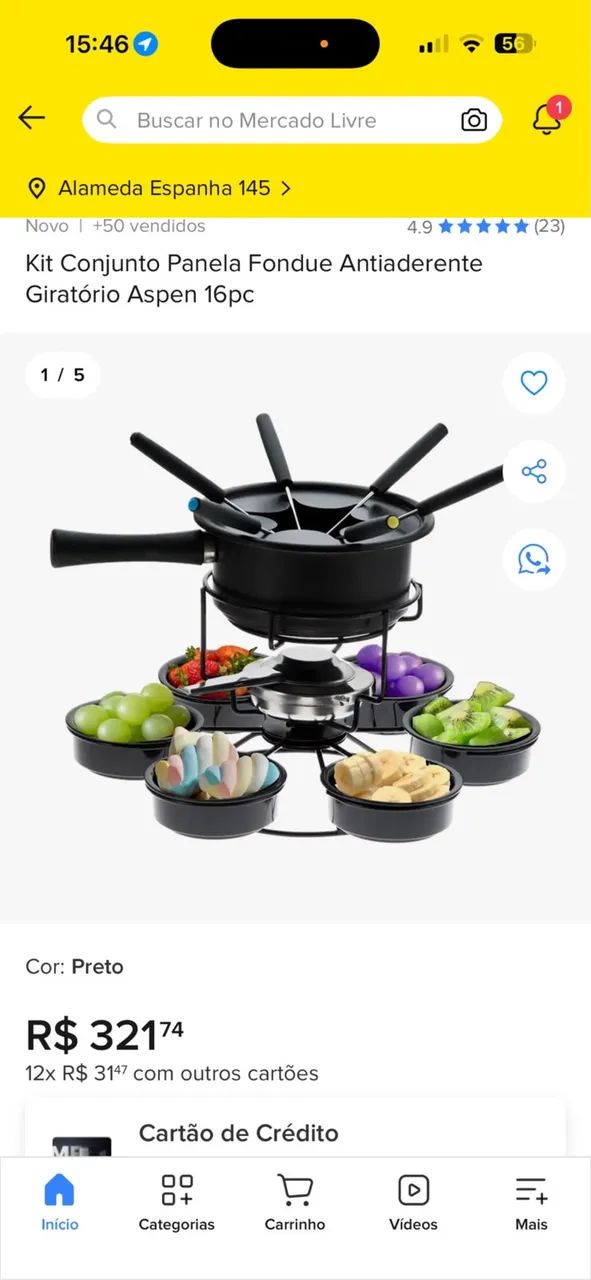This screenshot has width=591, height=1280.
Task: Search by image with the camera icon
Action: (474, 120)
